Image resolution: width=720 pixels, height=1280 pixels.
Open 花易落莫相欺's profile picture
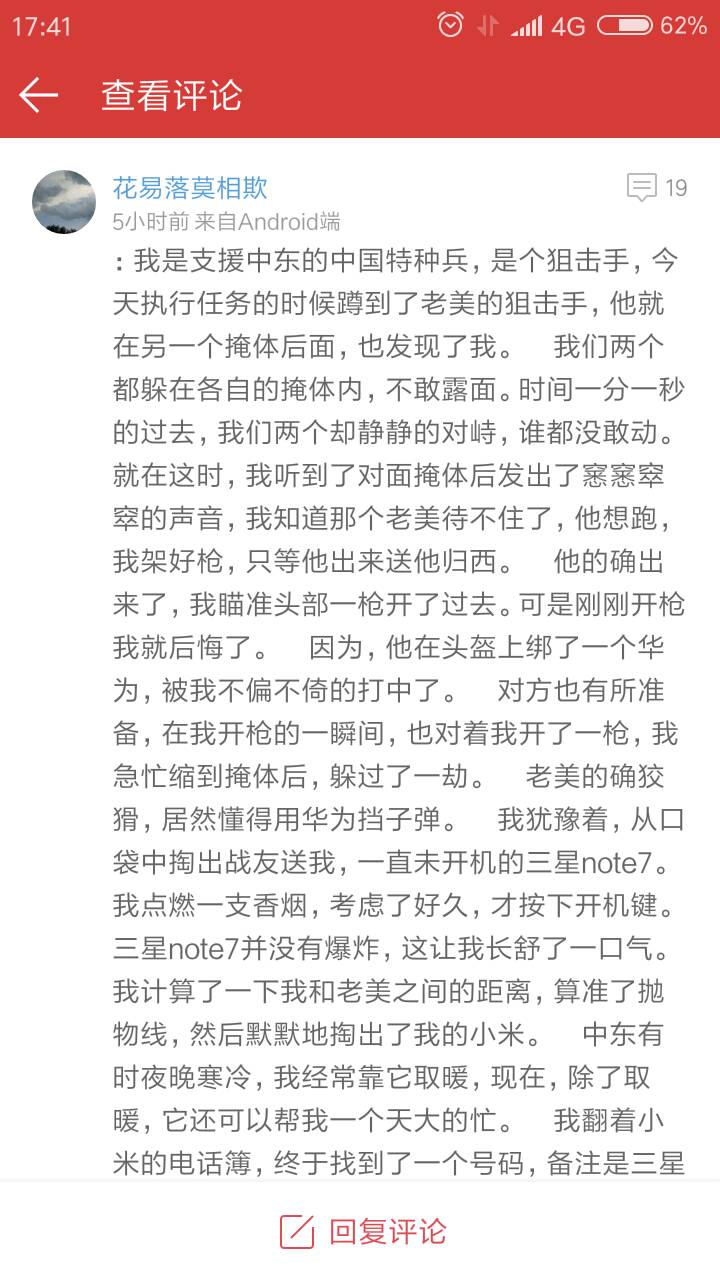64,202
